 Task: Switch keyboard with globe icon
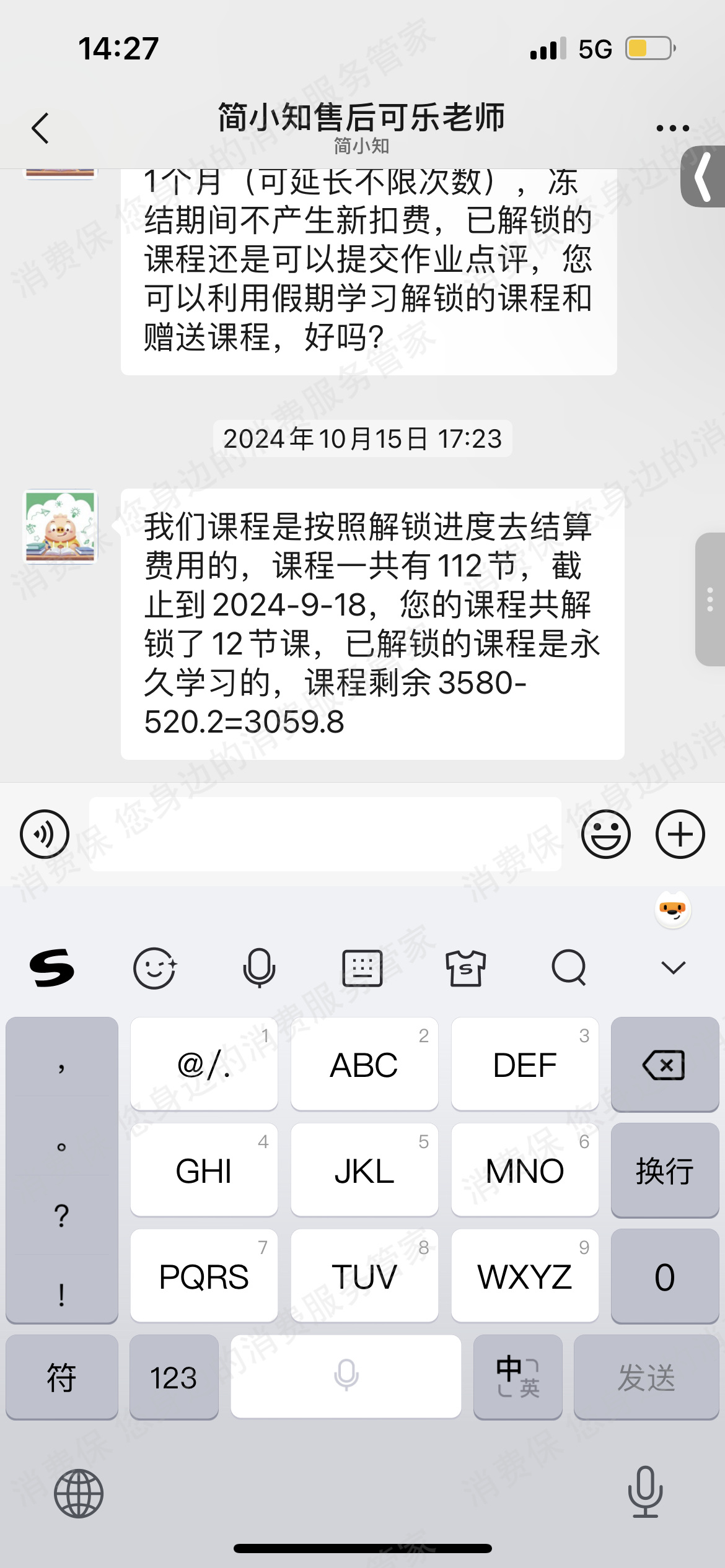tap(79, 1493)
